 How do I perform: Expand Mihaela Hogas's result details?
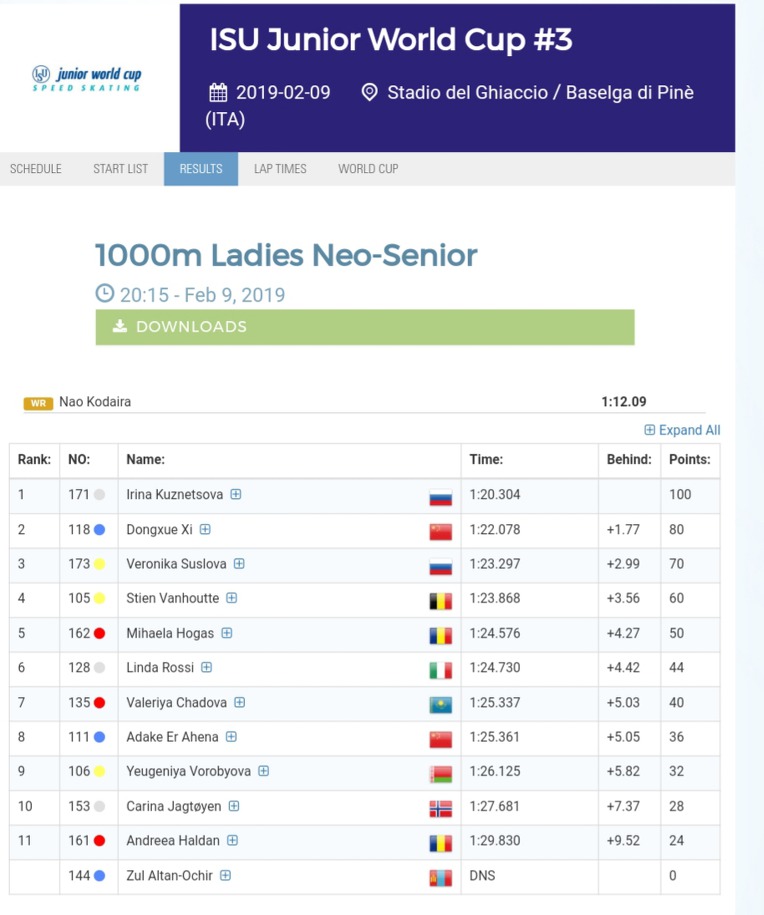[227, 633]
